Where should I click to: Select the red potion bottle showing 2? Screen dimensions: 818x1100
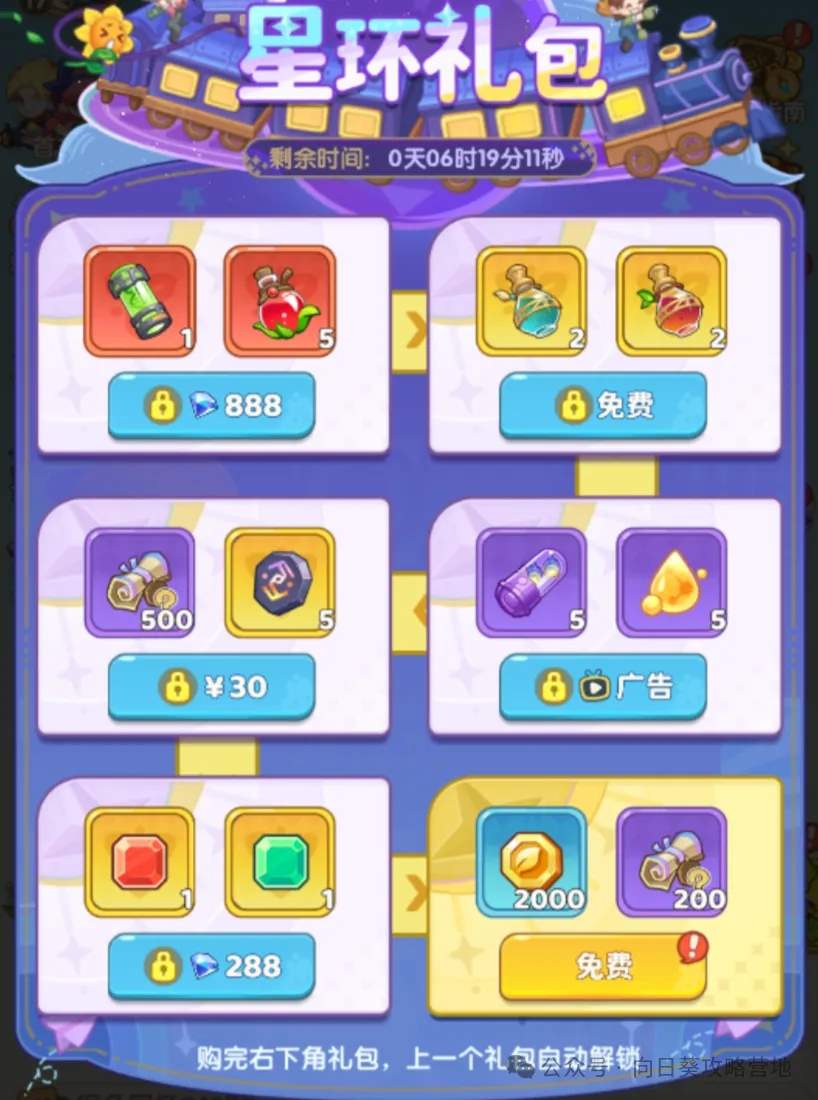(x=672, y=300)
